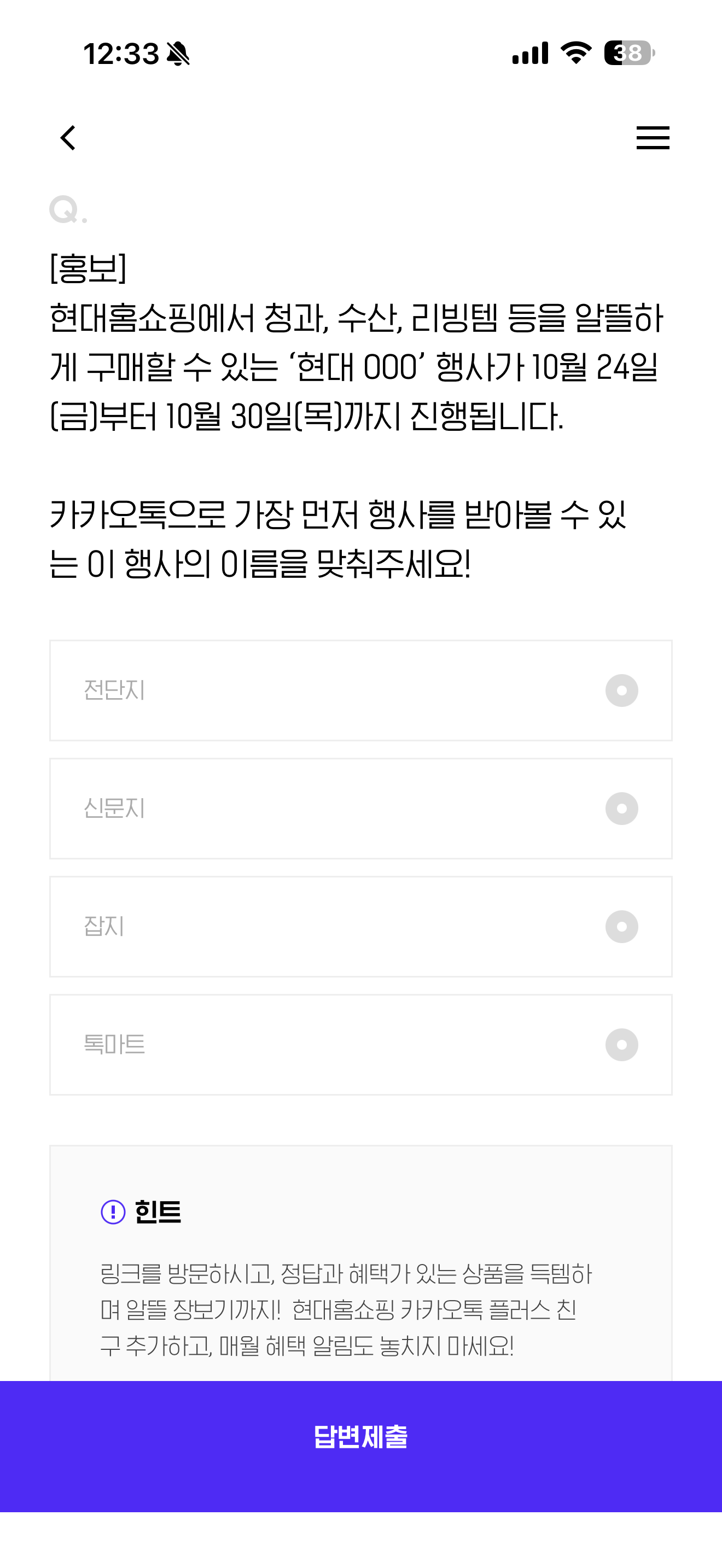This screenshot has width=722, height=1568.
Task: Select the 전단지 answer option
Action: 361,691
